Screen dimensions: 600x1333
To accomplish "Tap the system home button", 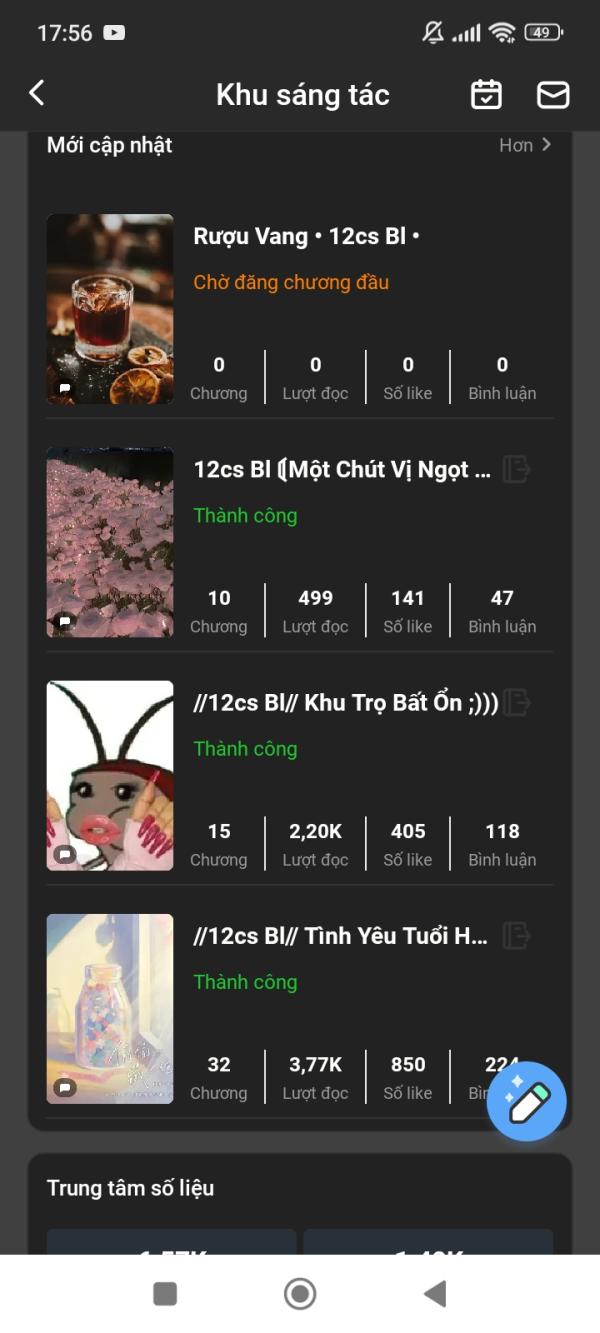I will [300, 1294].
